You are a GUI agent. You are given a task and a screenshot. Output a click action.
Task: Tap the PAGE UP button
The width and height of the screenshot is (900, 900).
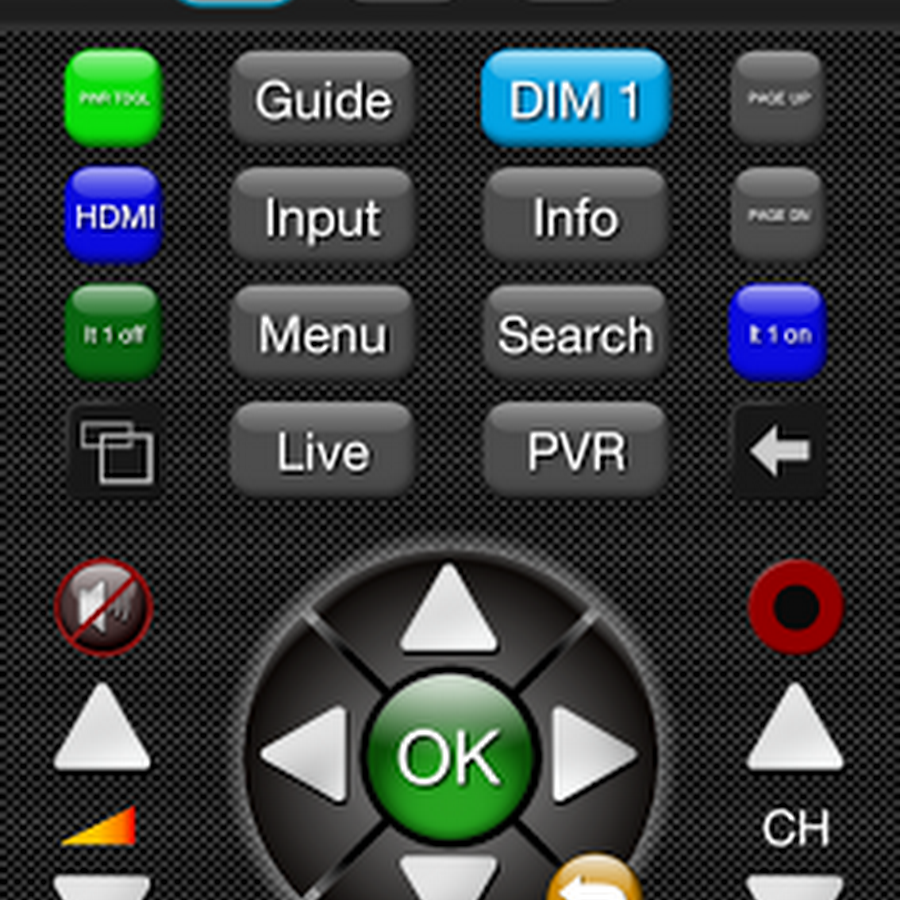(x=779, y=98)
